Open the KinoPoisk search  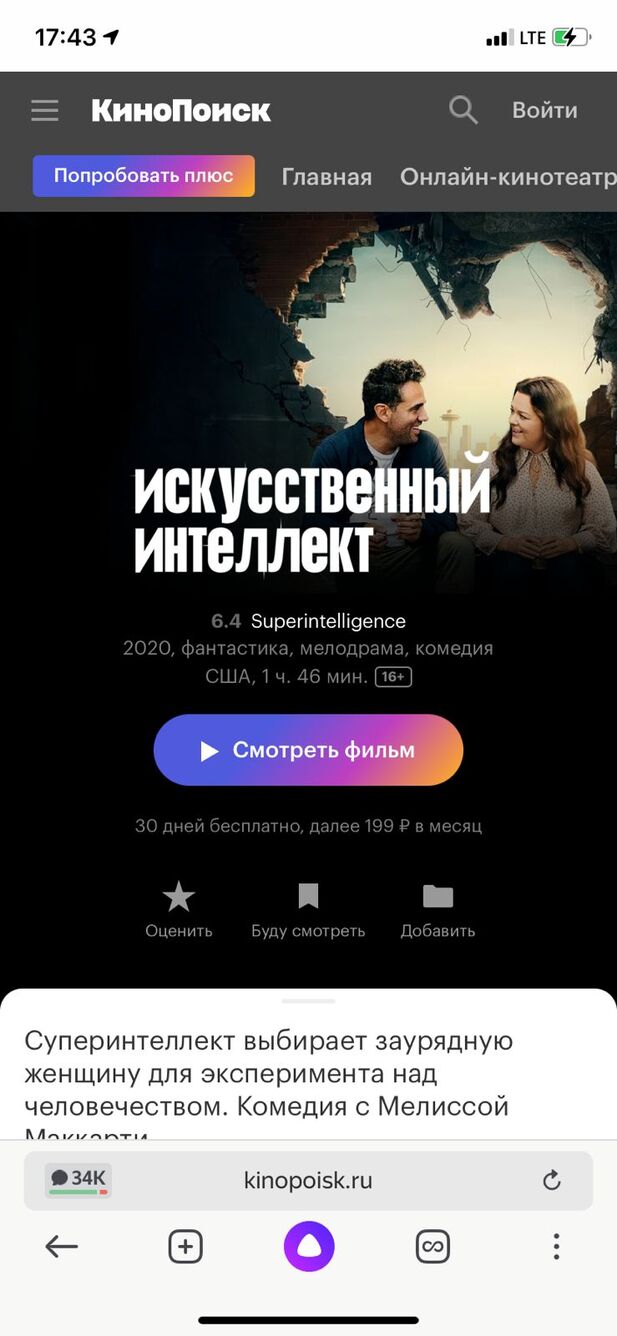tap(463, 110)
